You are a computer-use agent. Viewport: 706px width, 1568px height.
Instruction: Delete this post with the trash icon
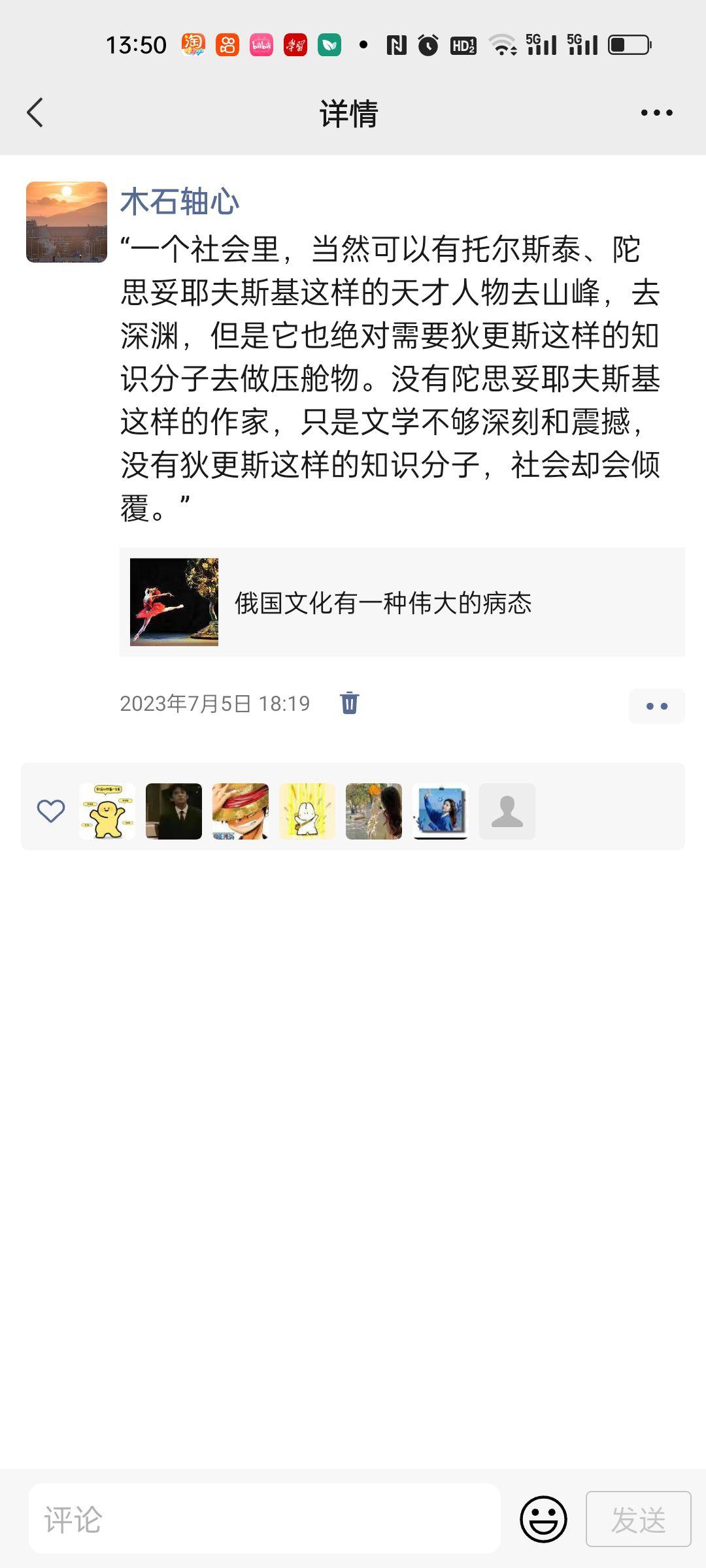[x=350, y=703]
